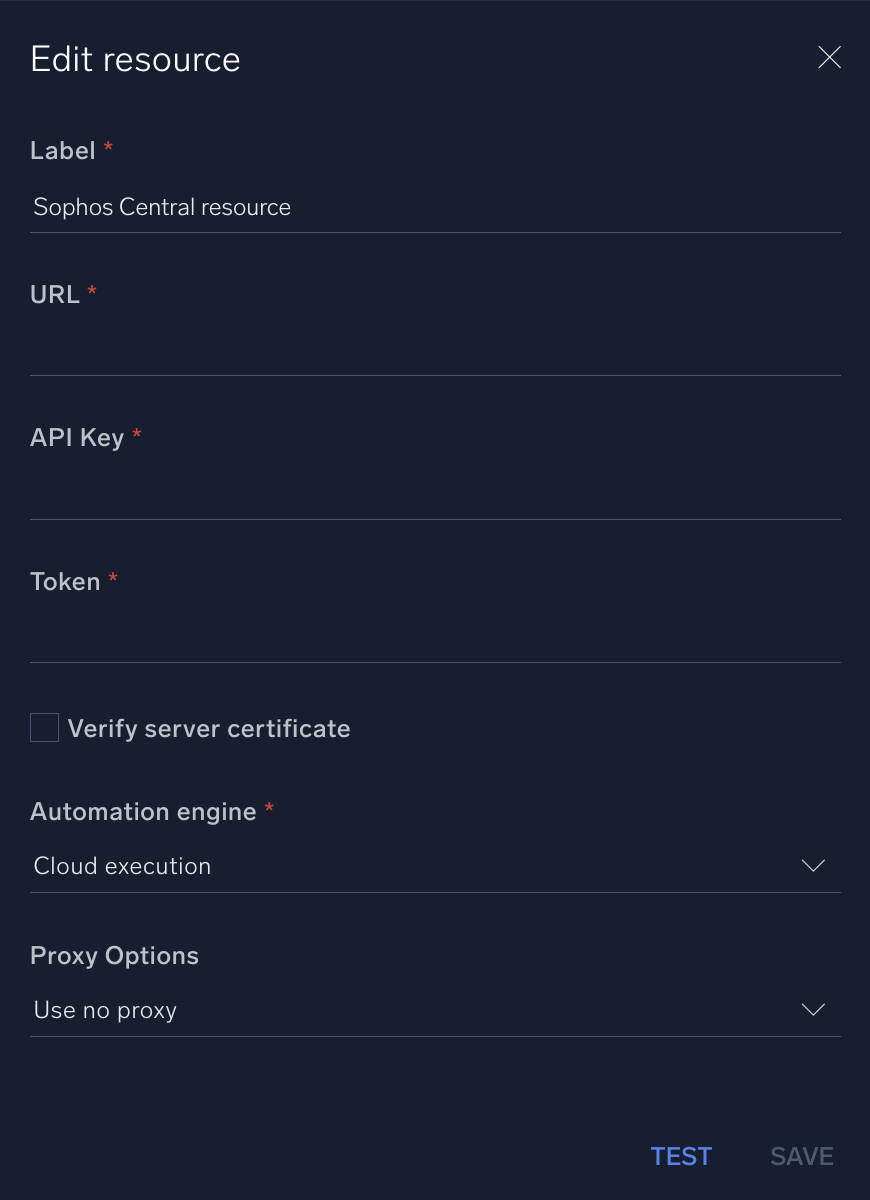Change Cloud execution to another engine
Viewport: 870px width, 1200px height.
click(x=435, y=866)
